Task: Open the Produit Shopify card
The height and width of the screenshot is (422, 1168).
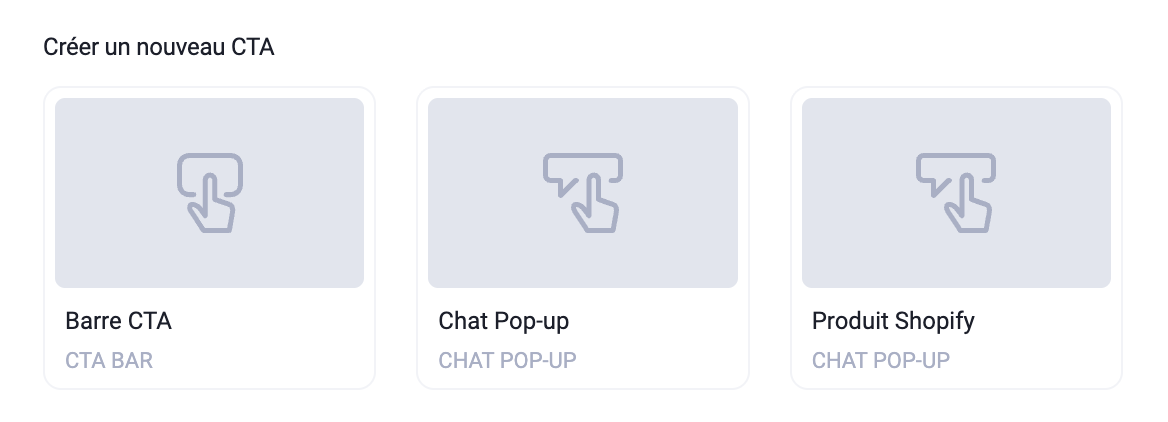Action: [x=956, y=237]
